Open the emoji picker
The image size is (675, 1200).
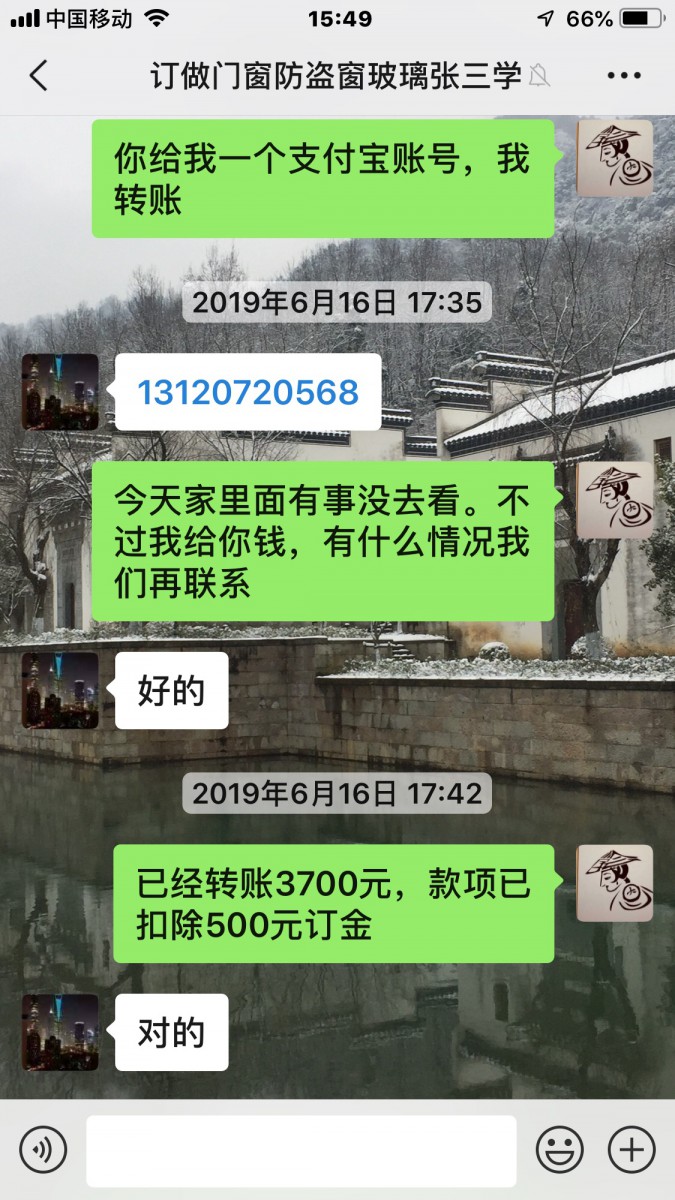pos(559,1150)
